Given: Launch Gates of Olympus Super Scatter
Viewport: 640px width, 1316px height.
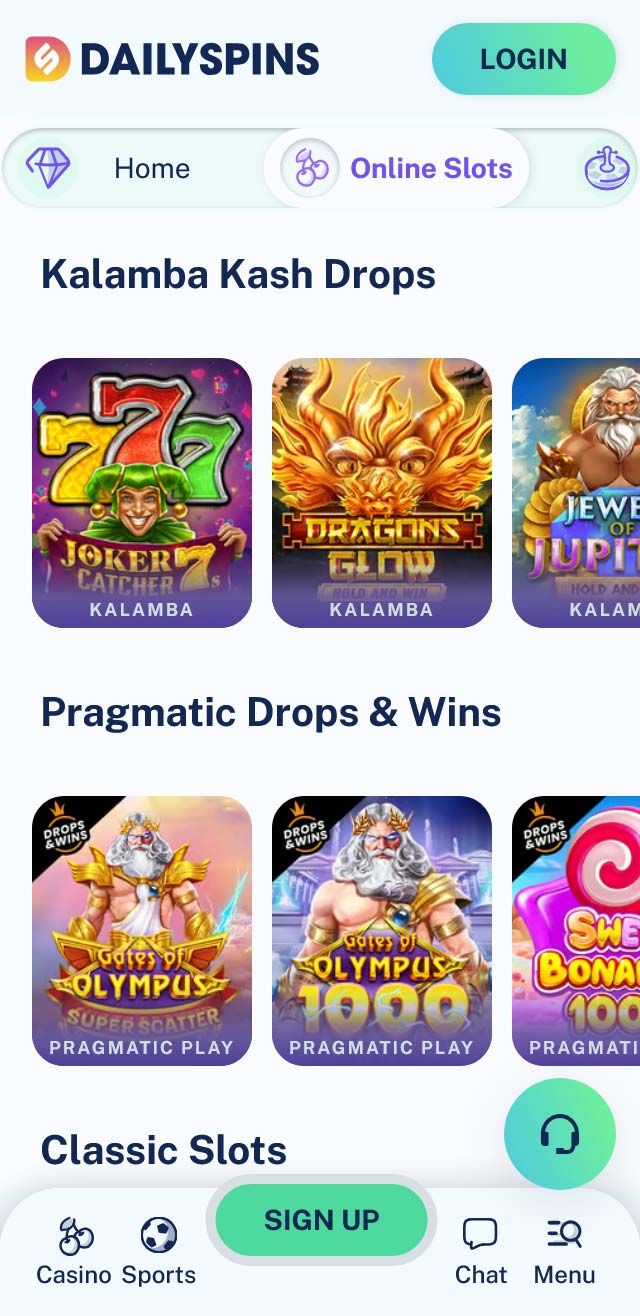Looking at the screenshot, I should 142,930.
